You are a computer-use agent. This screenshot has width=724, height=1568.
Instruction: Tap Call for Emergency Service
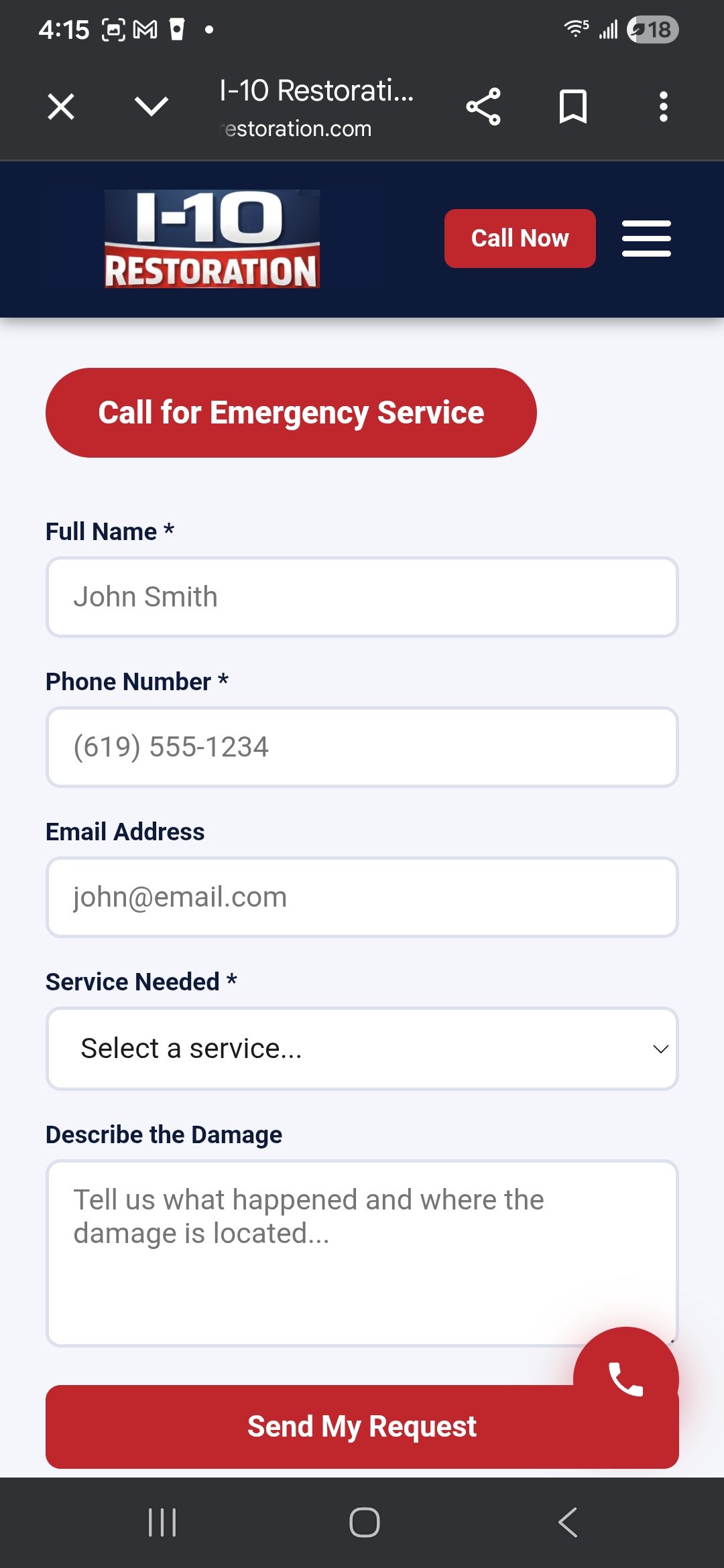tap(292, 412)
